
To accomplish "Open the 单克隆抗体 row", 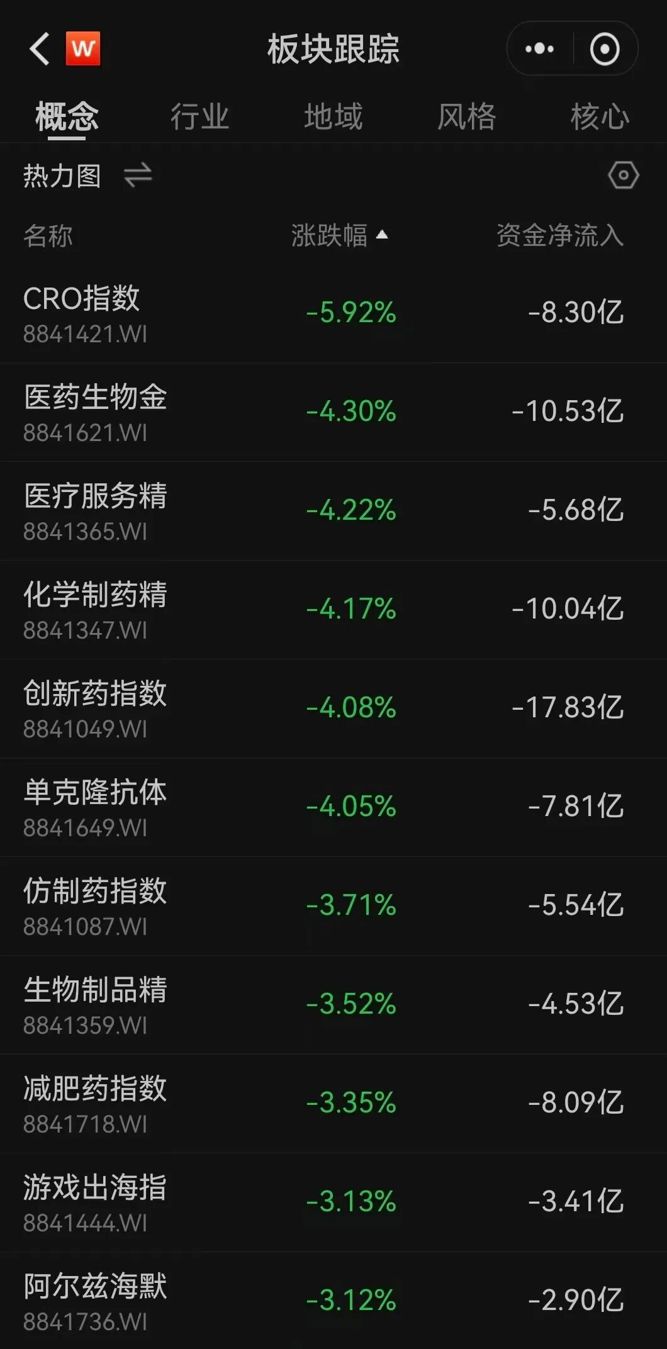I will [333, 807].
